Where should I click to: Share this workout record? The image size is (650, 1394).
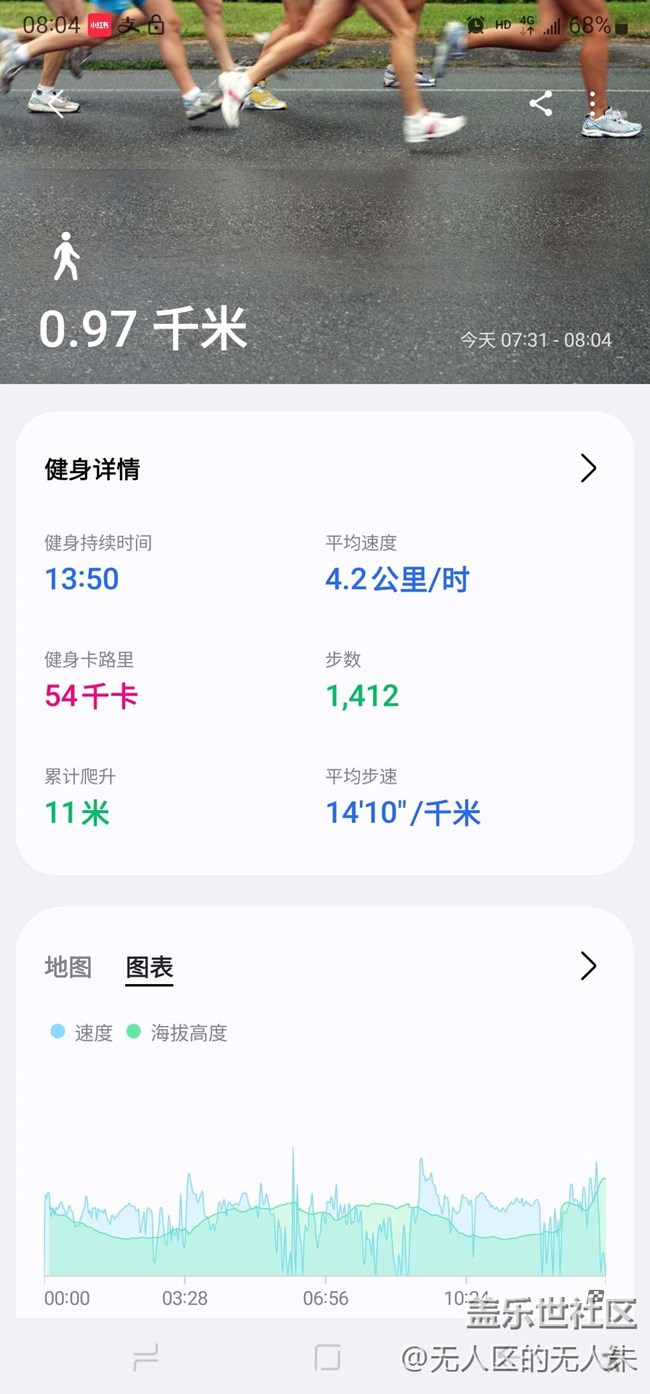(541, 103)
